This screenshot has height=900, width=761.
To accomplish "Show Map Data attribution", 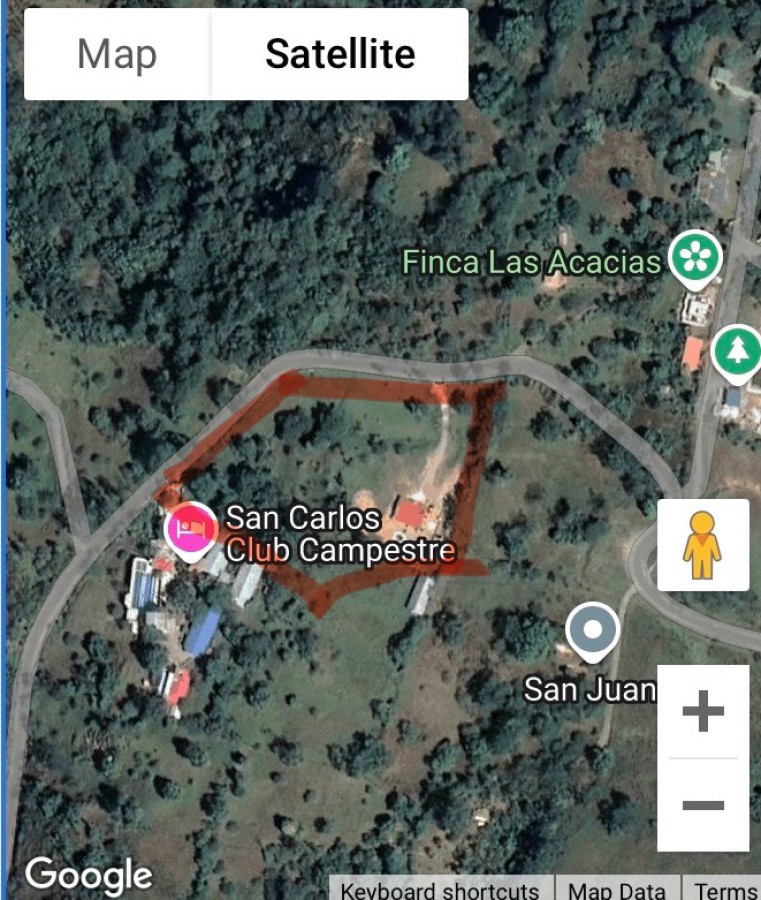I will (616, 889).
